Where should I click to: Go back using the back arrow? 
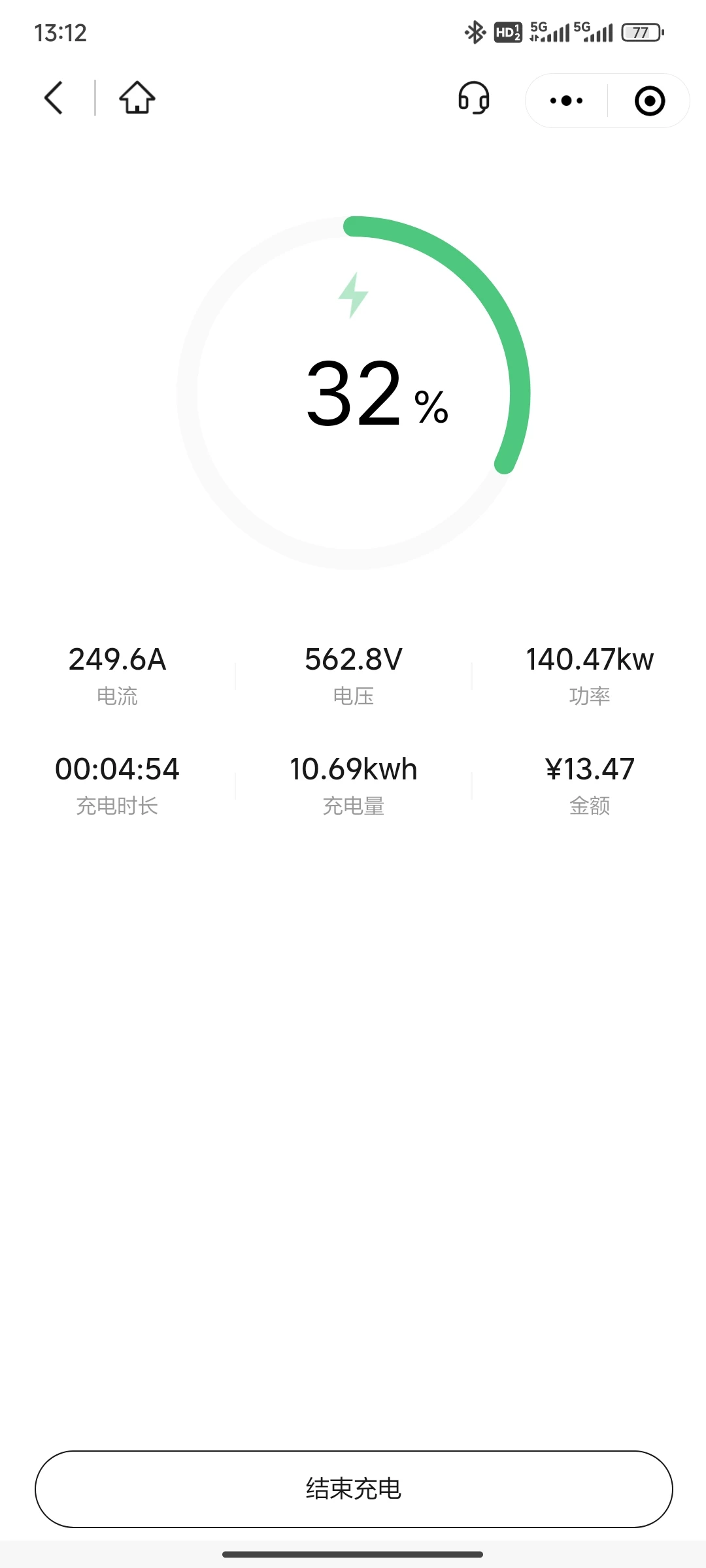(x=54, y=98)
